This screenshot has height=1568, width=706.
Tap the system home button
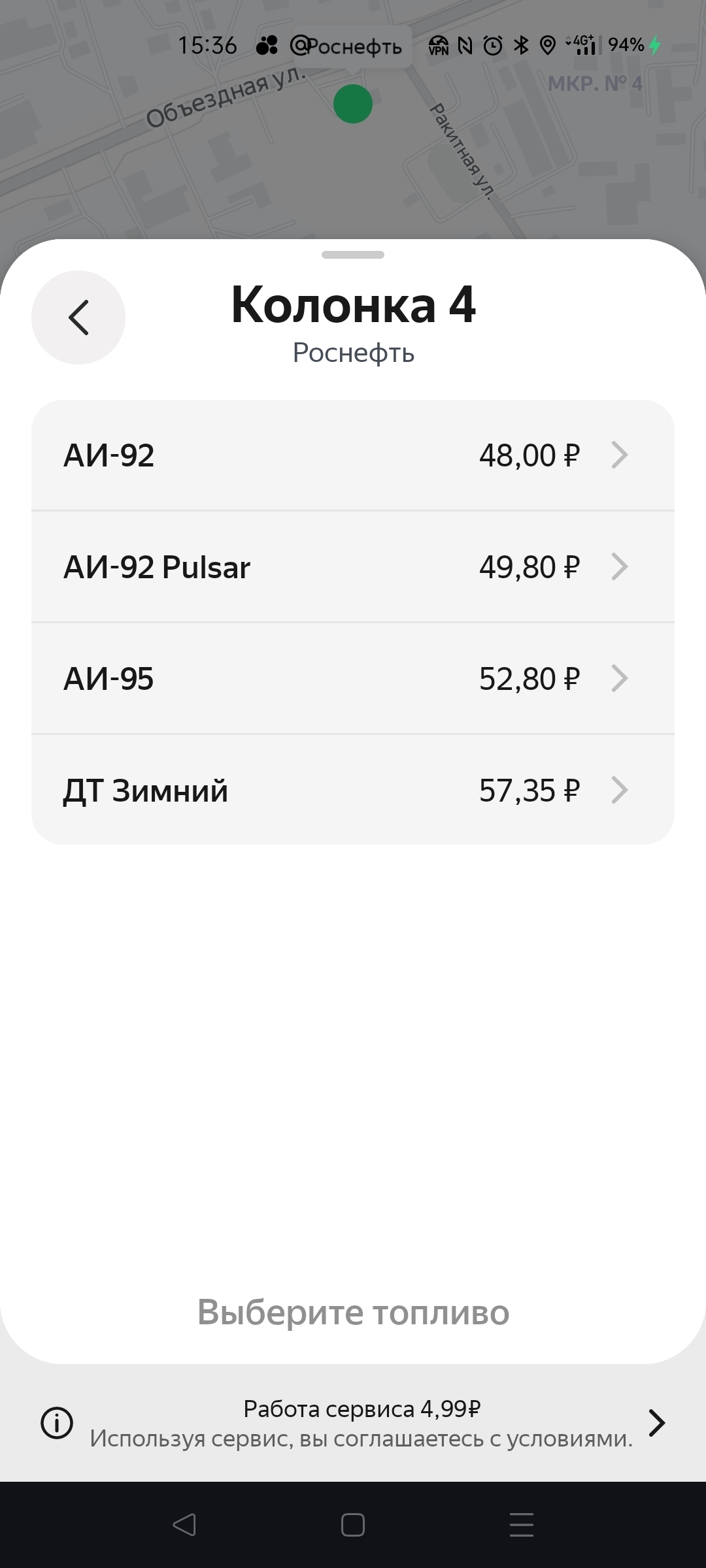[353, 1525]
